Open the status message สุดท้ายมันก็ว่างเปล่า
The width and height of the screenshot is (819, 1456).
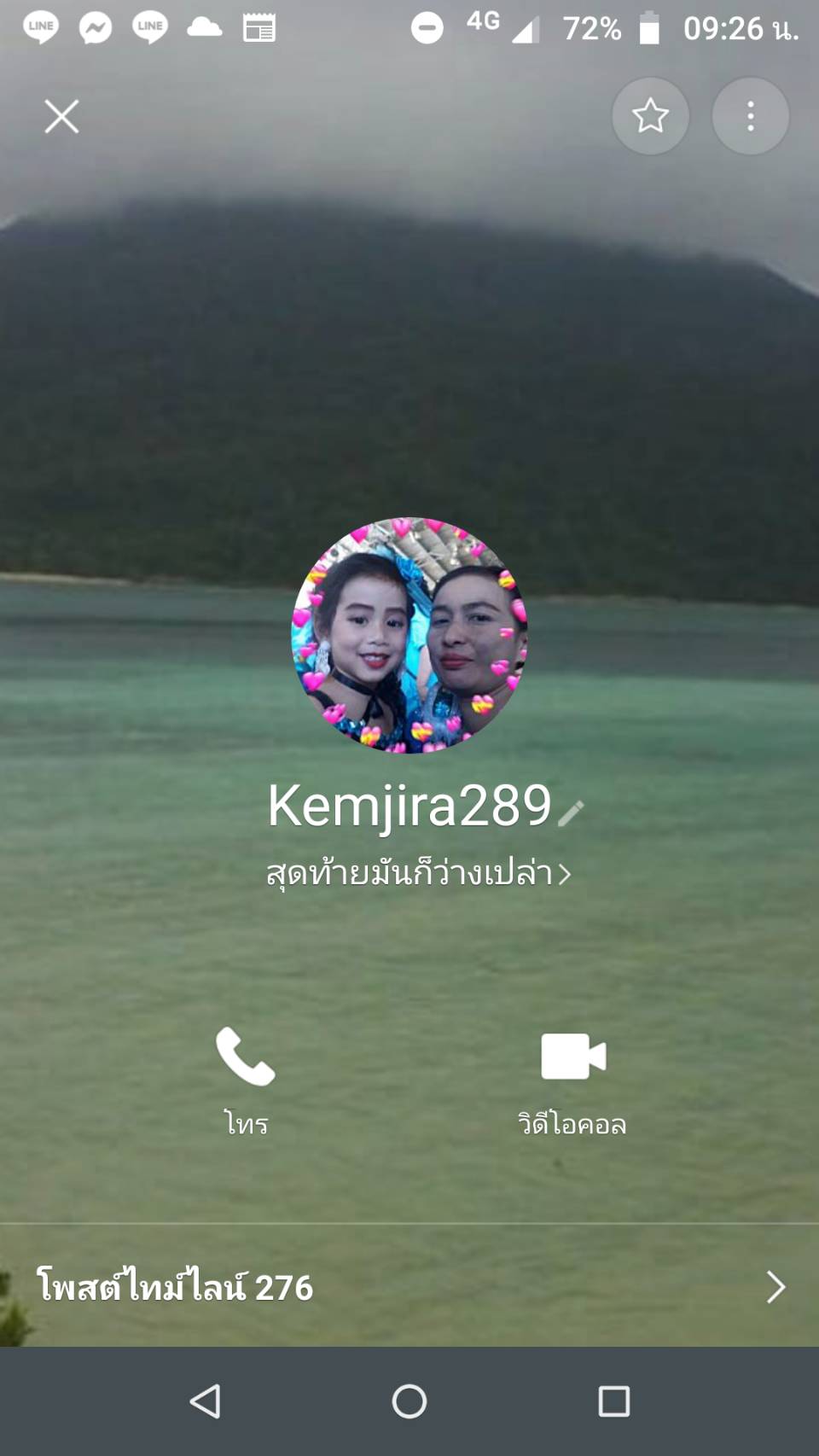point(418,873)
